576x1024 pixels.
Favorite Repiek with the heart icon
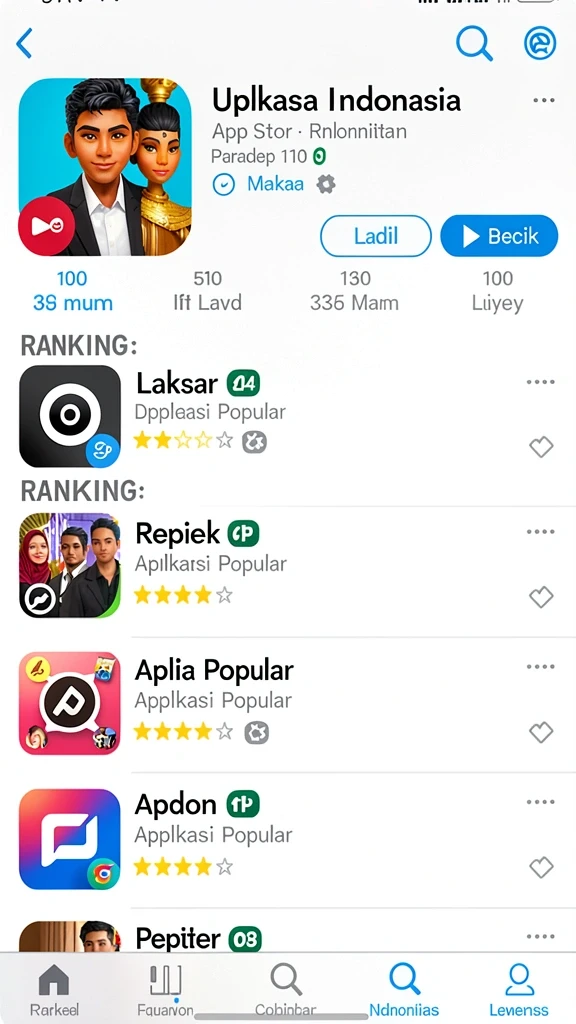[541, 597]
